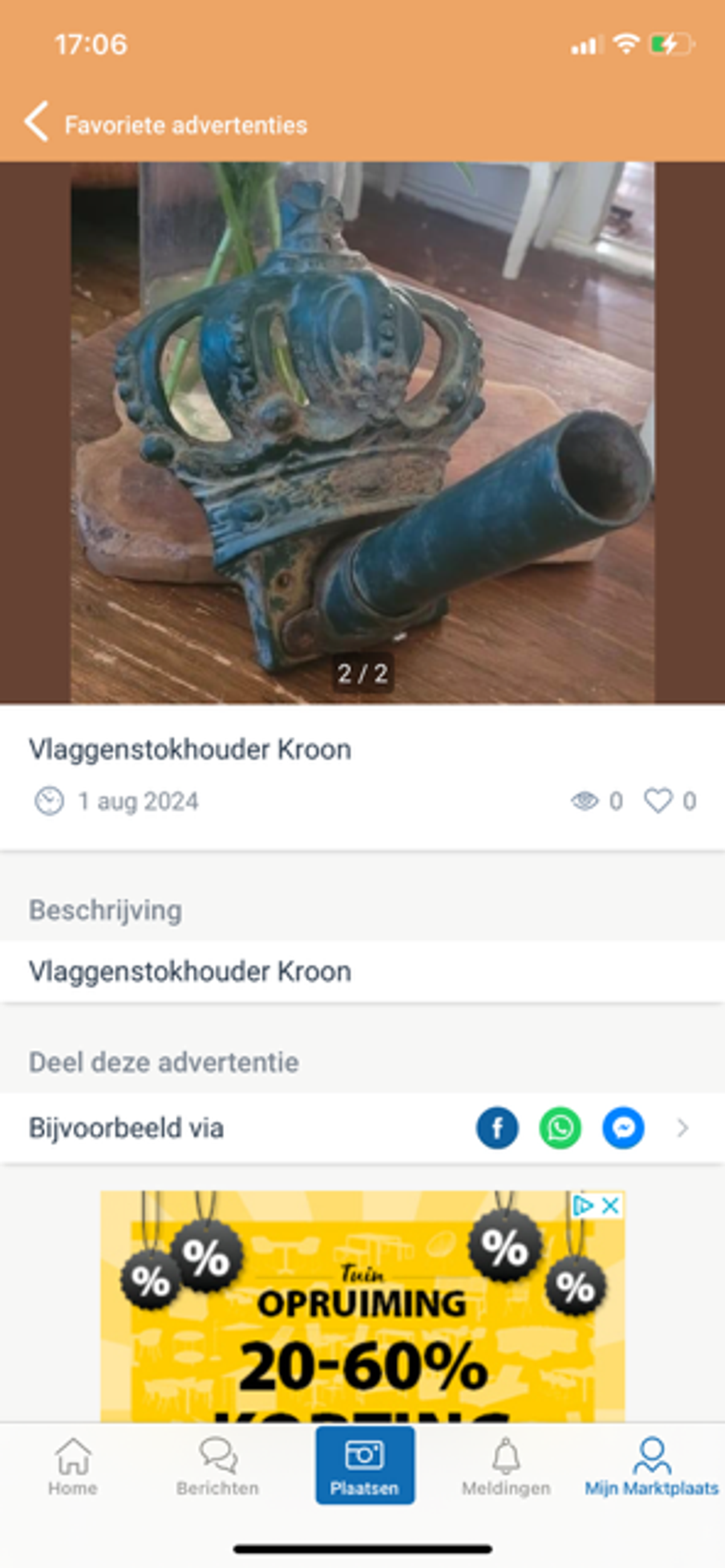Expand more sharing options chevron
Viewport: 725px width, 1568px height.
682,1128
